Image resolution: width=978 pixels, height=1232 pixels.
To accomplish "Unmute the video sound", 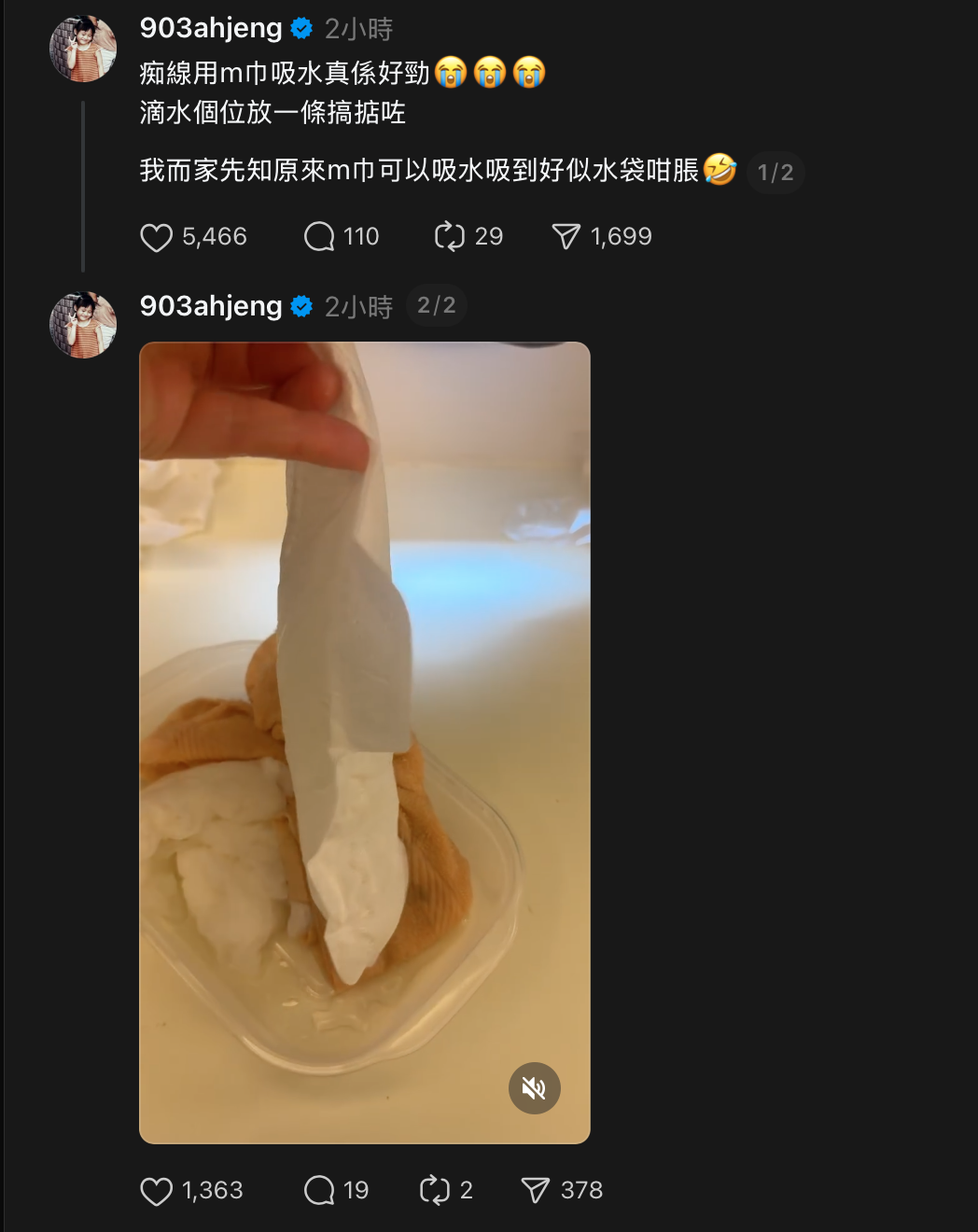I will click(x=534, y=1088).
